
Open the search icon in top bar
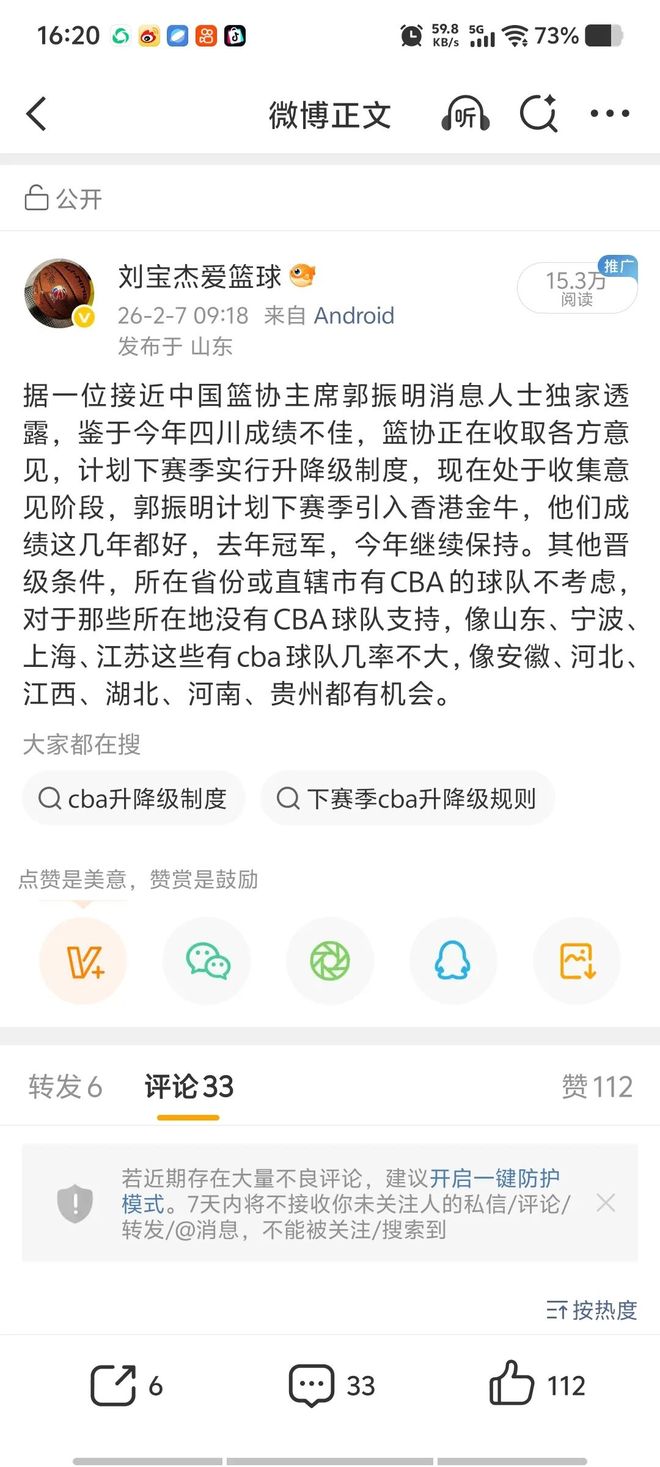click(538, 114)
